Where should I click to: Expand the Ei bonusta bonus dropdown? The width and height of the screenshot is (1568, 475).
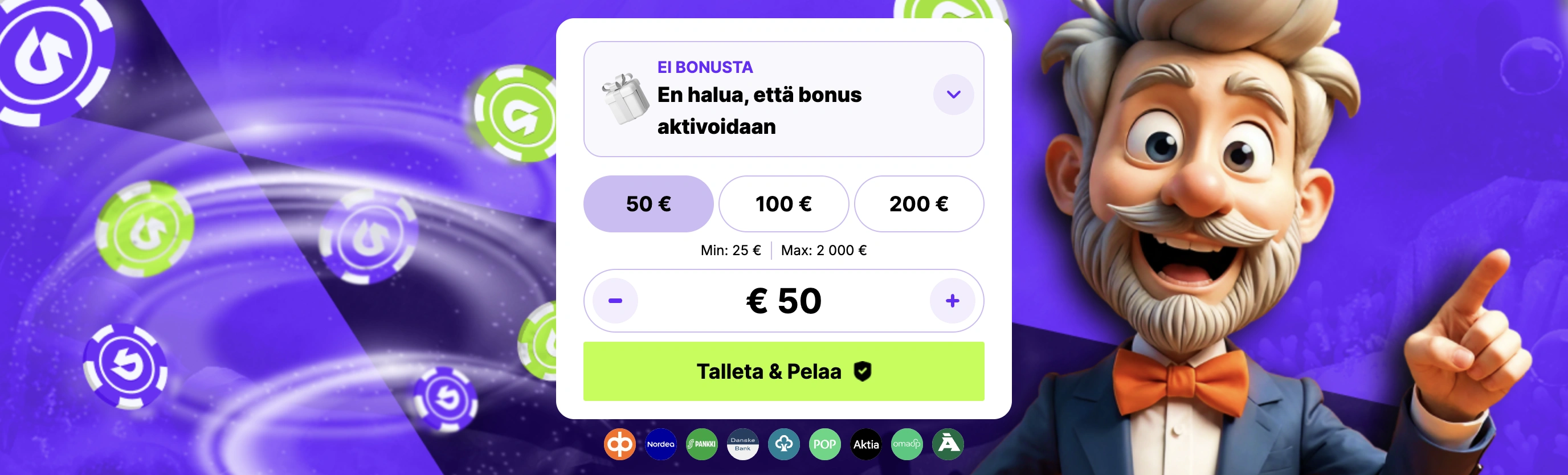(x=953, y=95)
